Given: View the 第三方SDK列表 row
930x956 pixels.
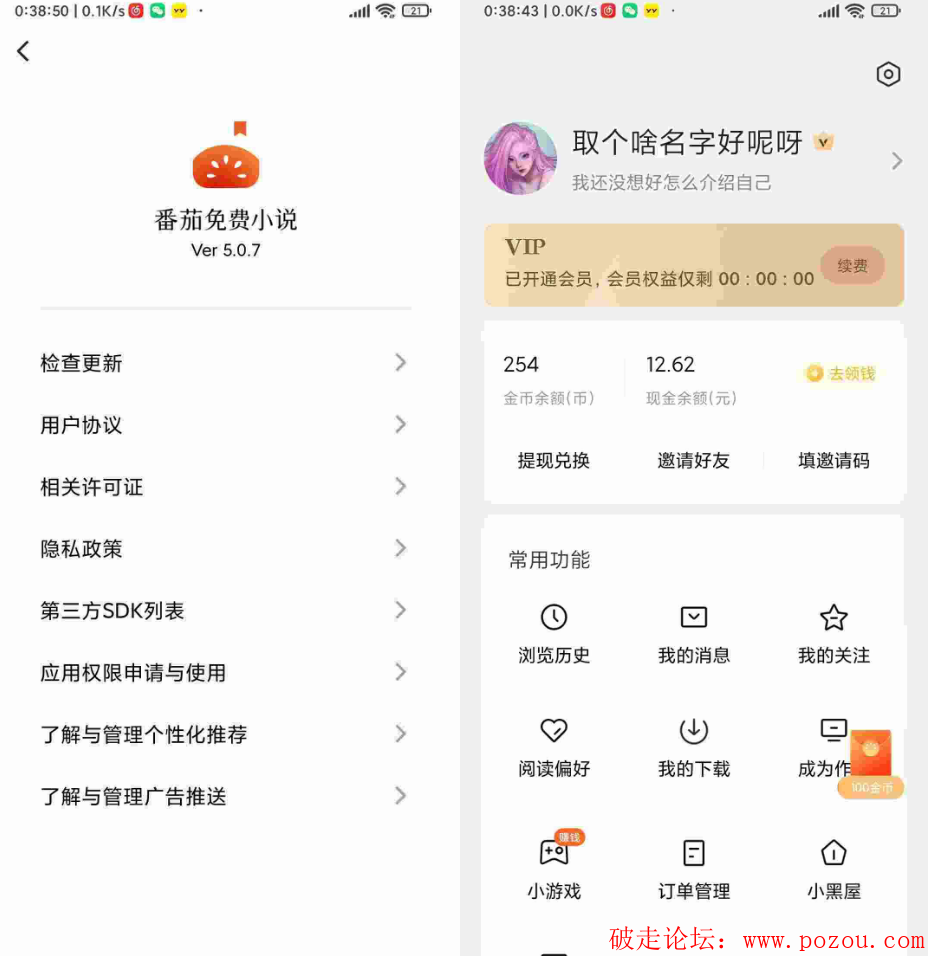Looking at the screenshot, I should [x=224, y=611].
